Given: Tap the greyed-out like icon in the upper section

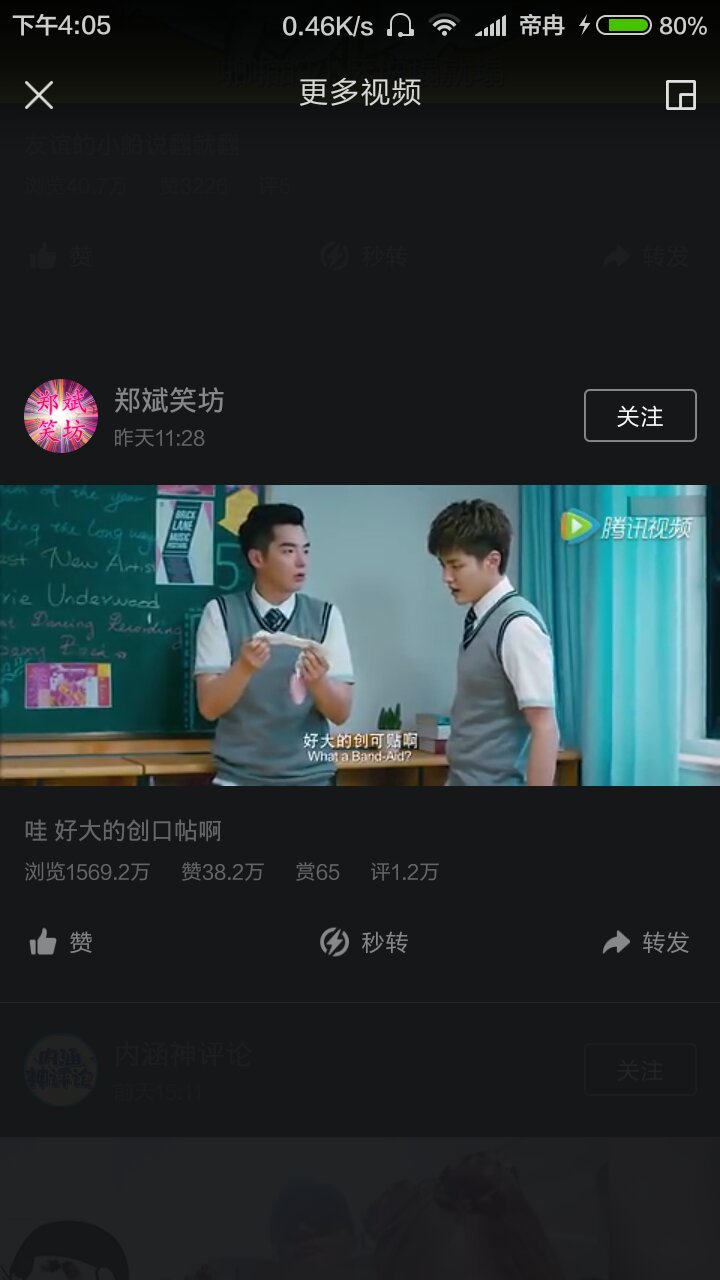Looking at the screenshot, I should 44,257.
